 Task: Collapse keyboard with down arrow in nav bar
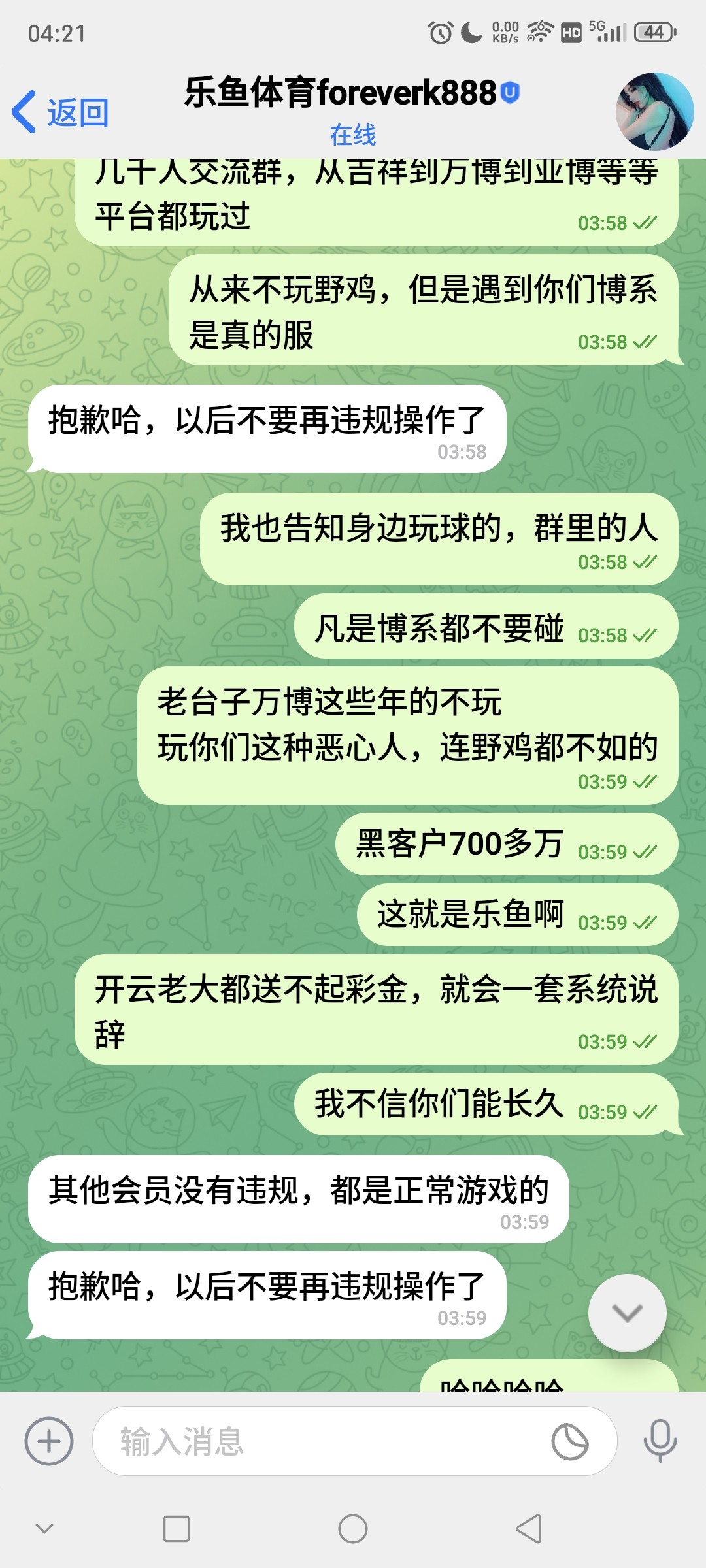click(44, 1530)
